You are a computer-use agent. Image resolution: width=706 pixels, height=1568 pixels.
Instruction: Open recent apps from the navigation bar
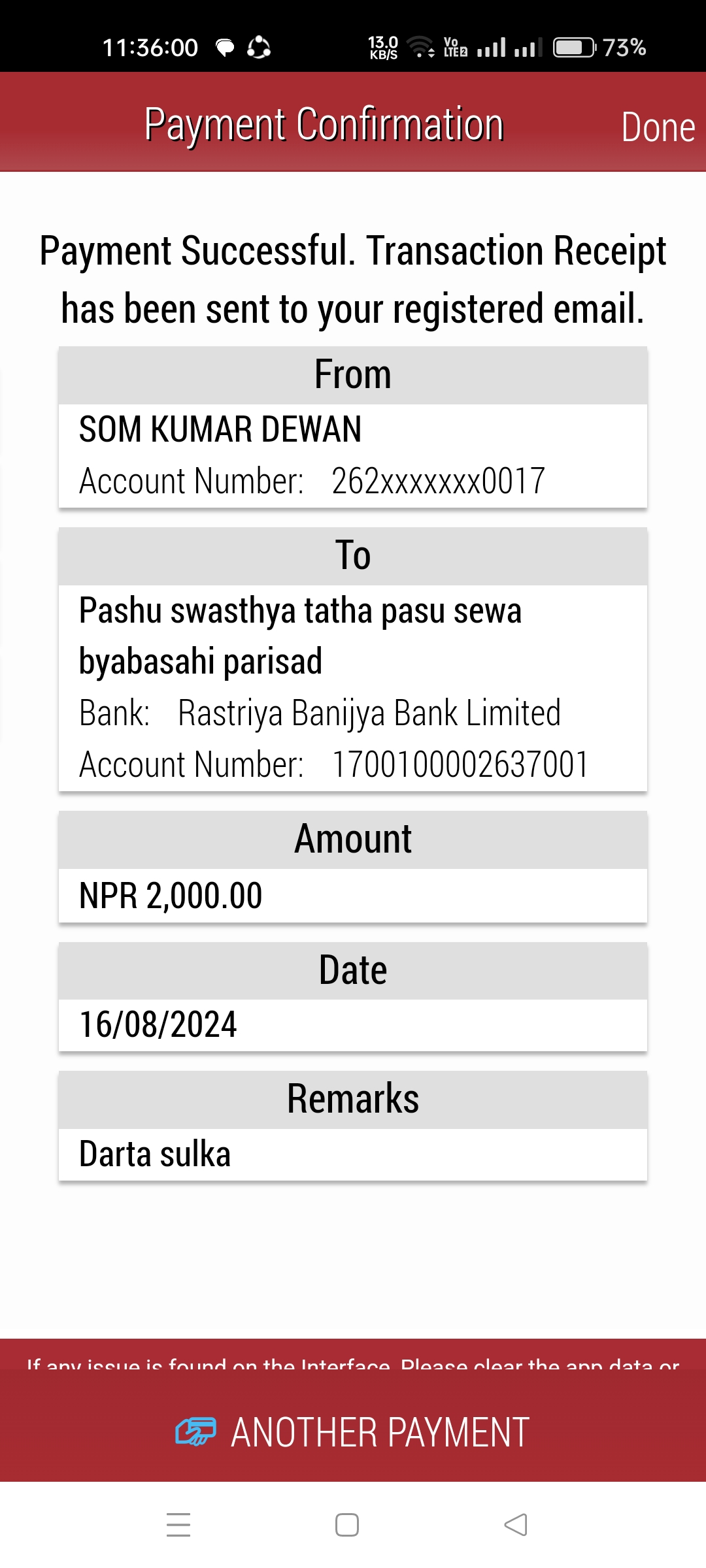(x=178, y=1525)
